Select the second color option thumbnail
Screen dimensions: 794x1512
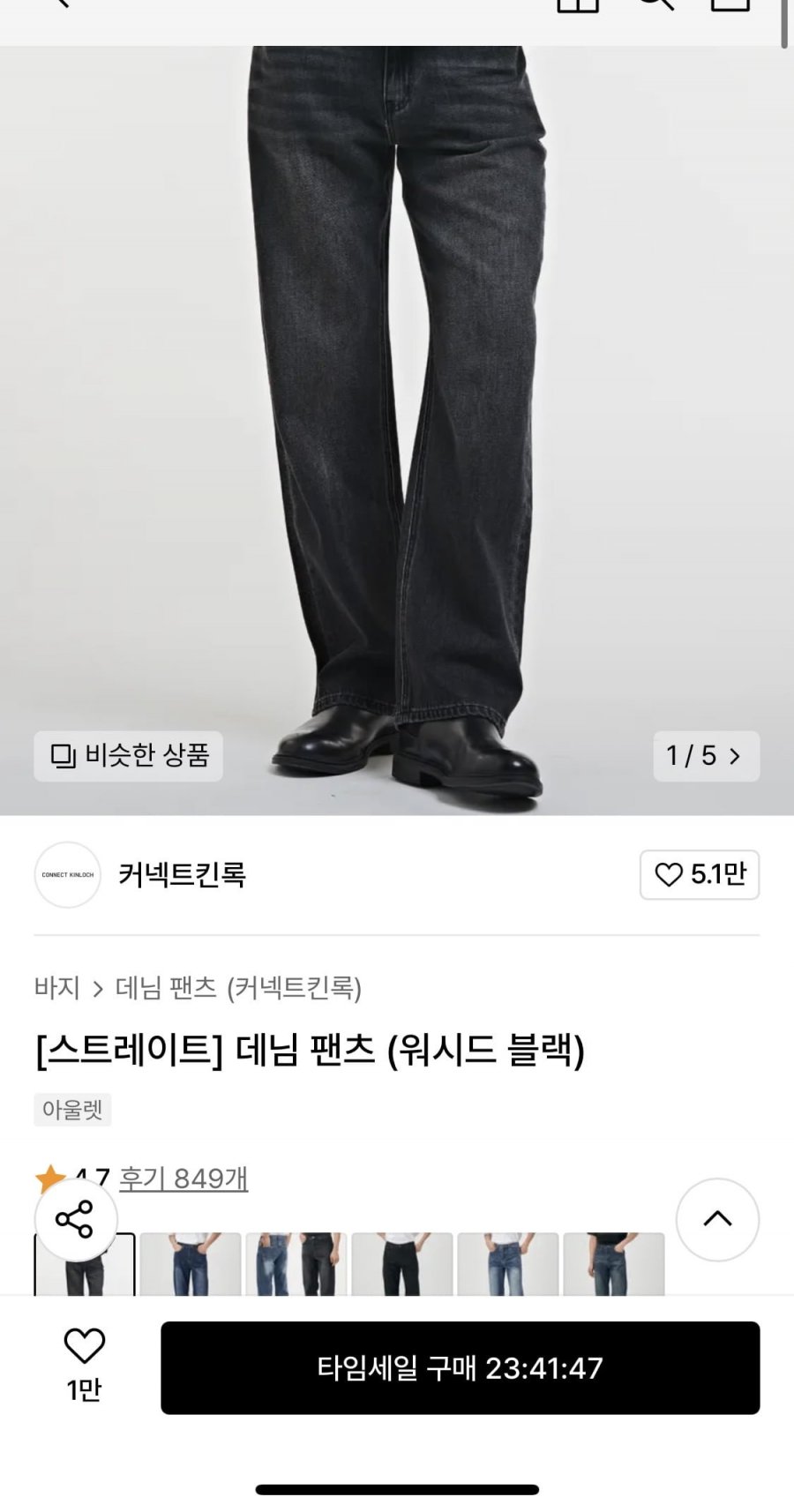(190, 1265)
